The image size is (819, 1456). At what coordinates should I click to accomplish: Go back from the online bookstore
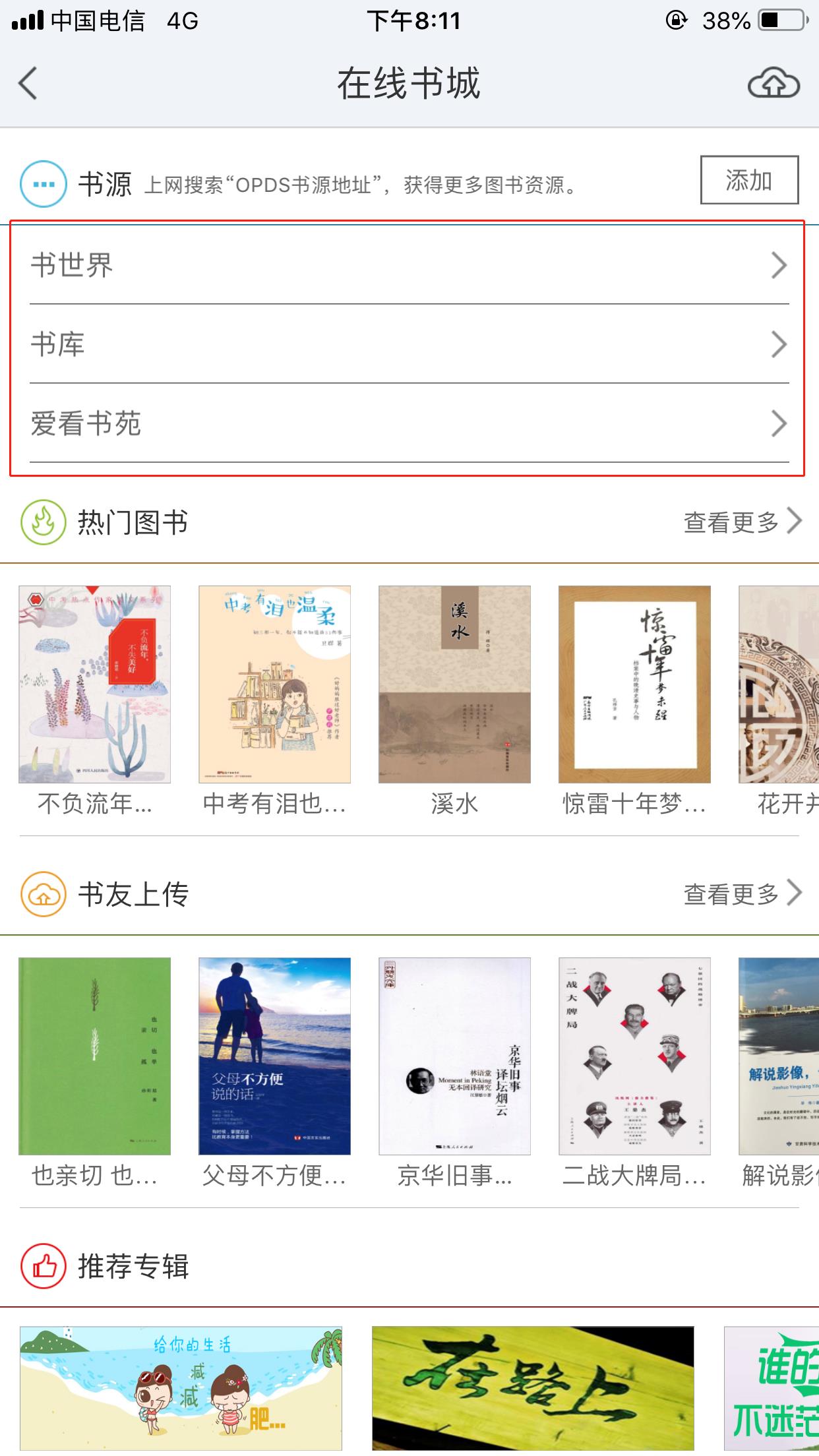tap(28, 84)
